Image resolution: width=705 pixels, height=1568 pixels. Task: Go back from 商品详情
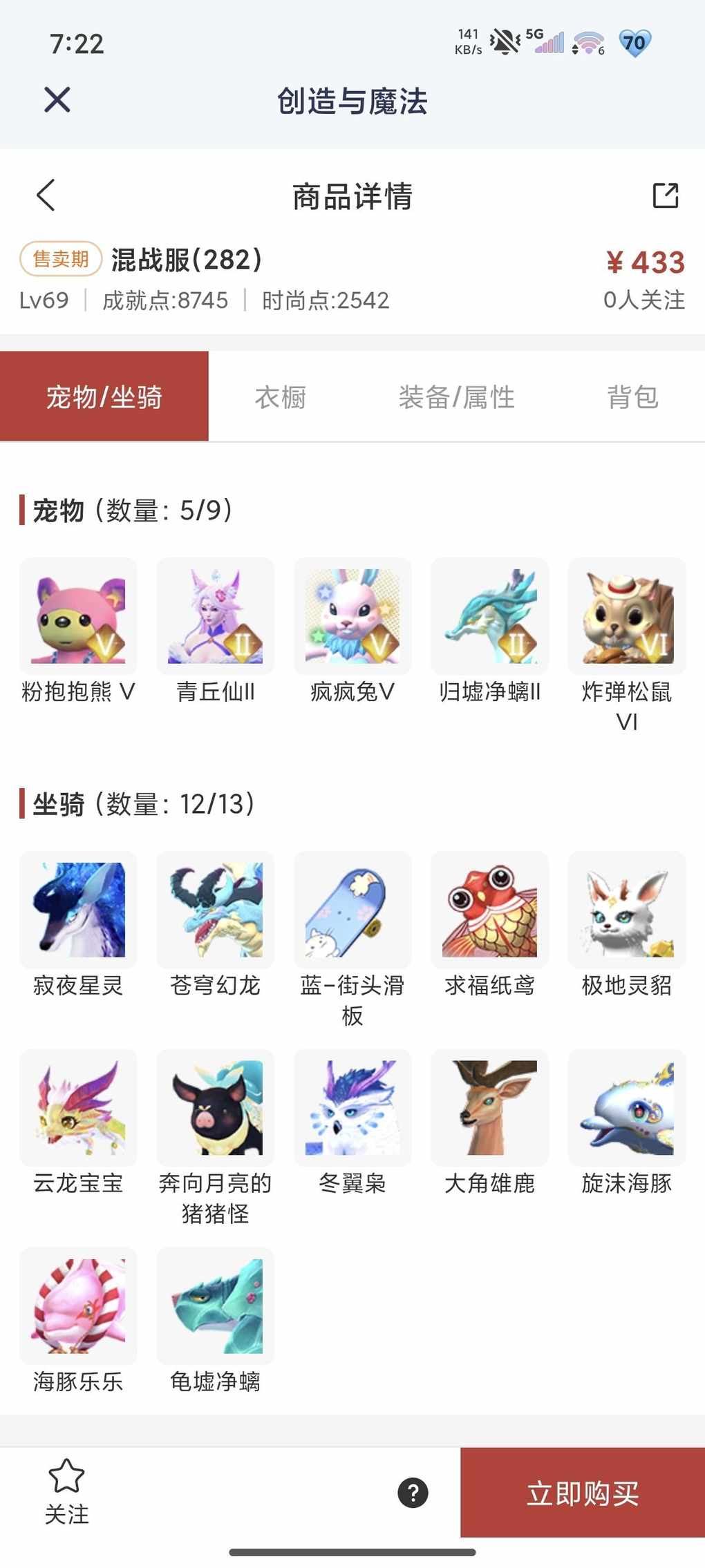46,195
